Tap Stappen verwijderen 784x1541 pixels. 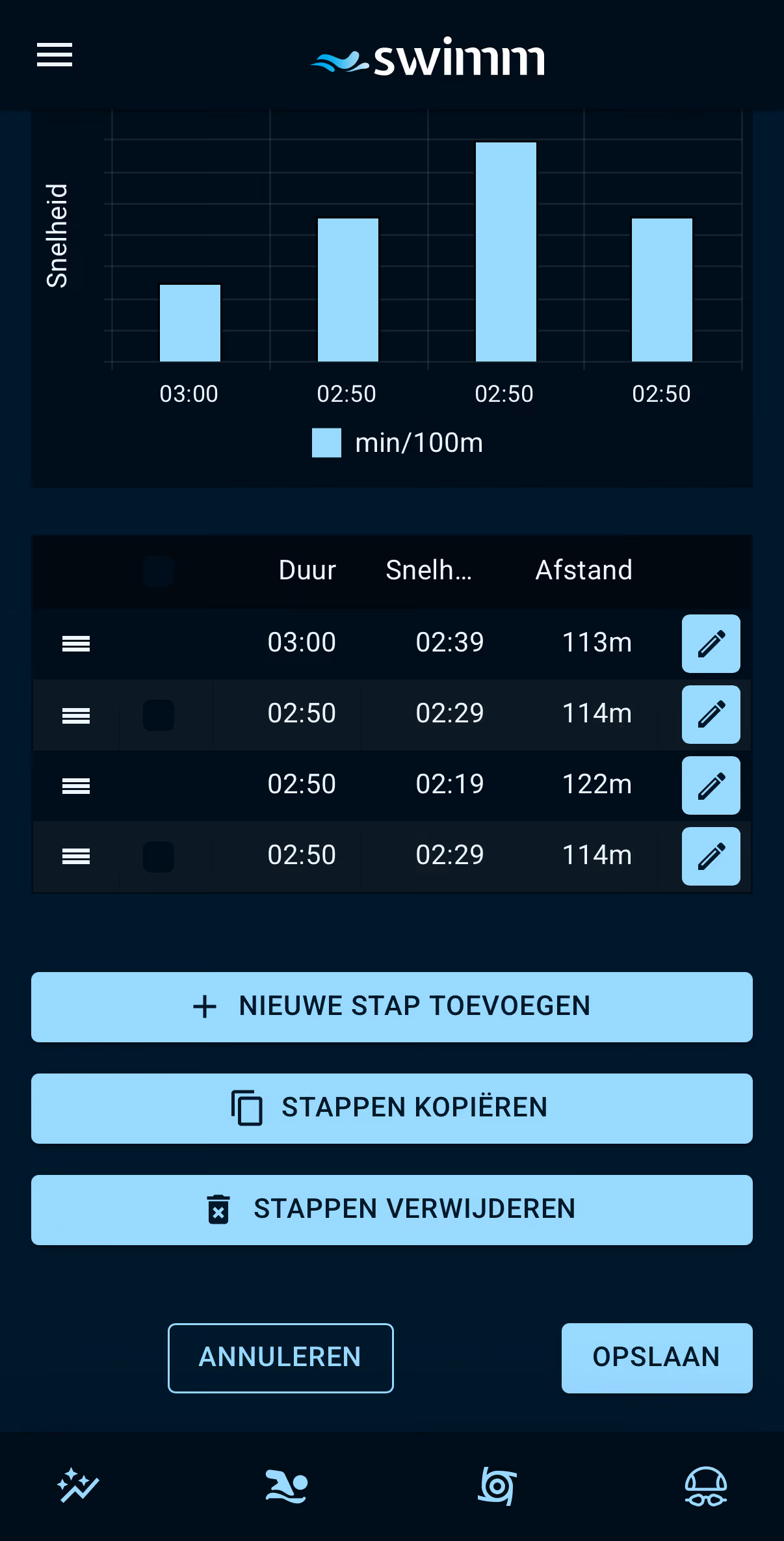click(392, 1209)
